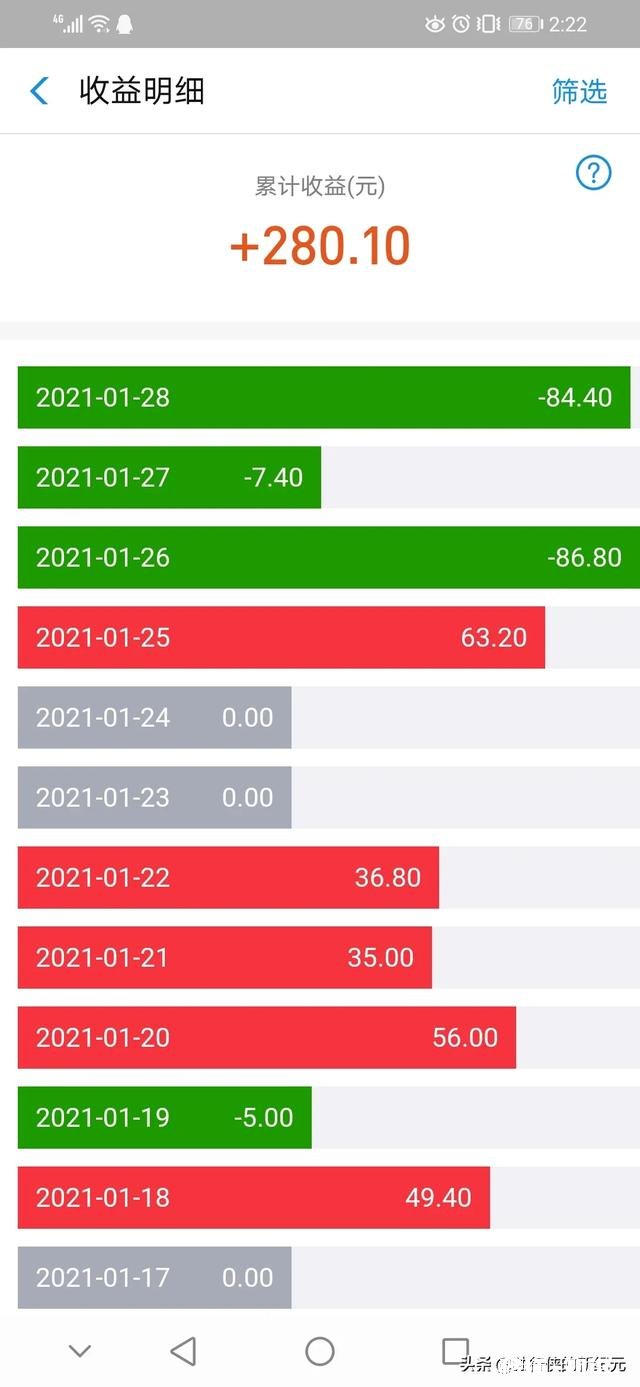Open the help question mark icon

tap(593, 173)
